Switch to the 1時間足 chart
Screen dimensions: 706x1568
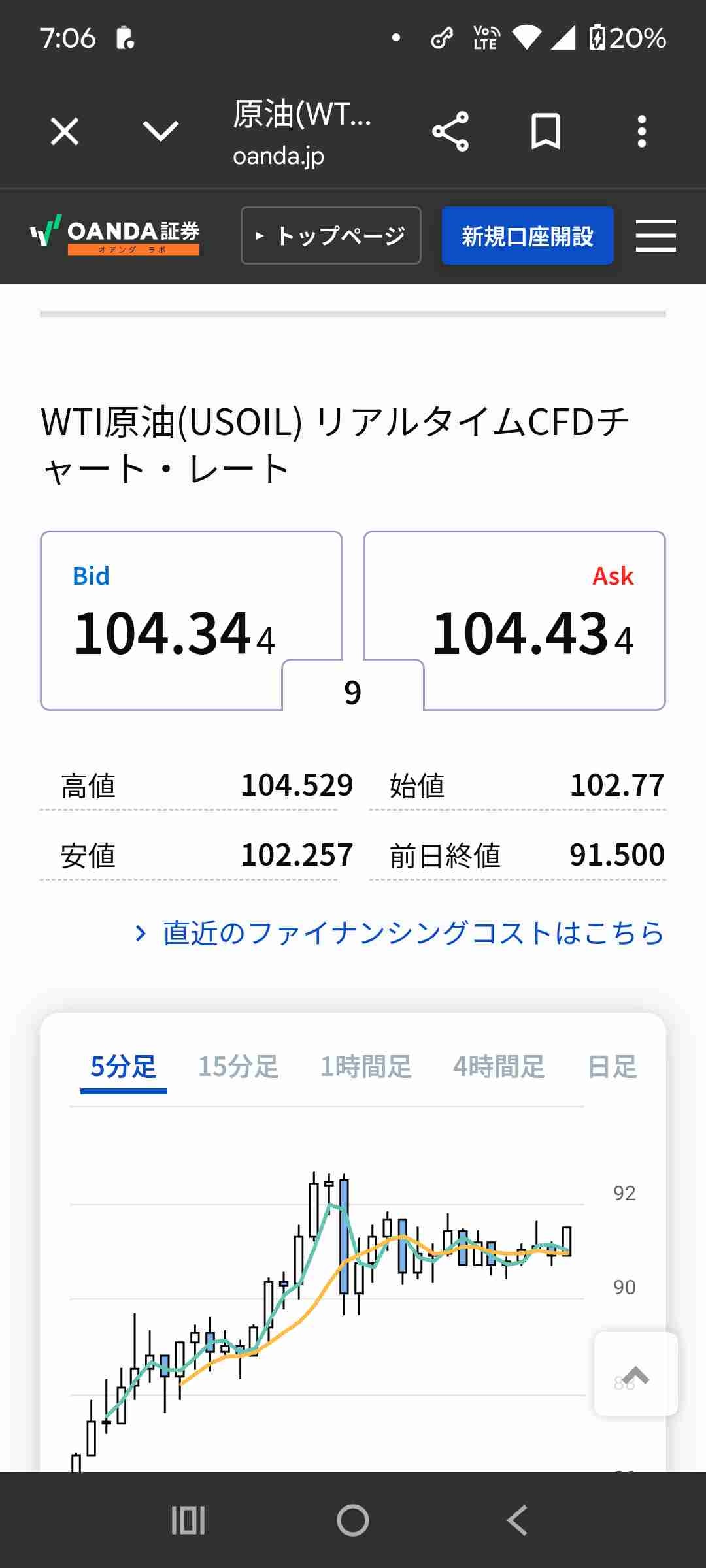[365, 1067]
